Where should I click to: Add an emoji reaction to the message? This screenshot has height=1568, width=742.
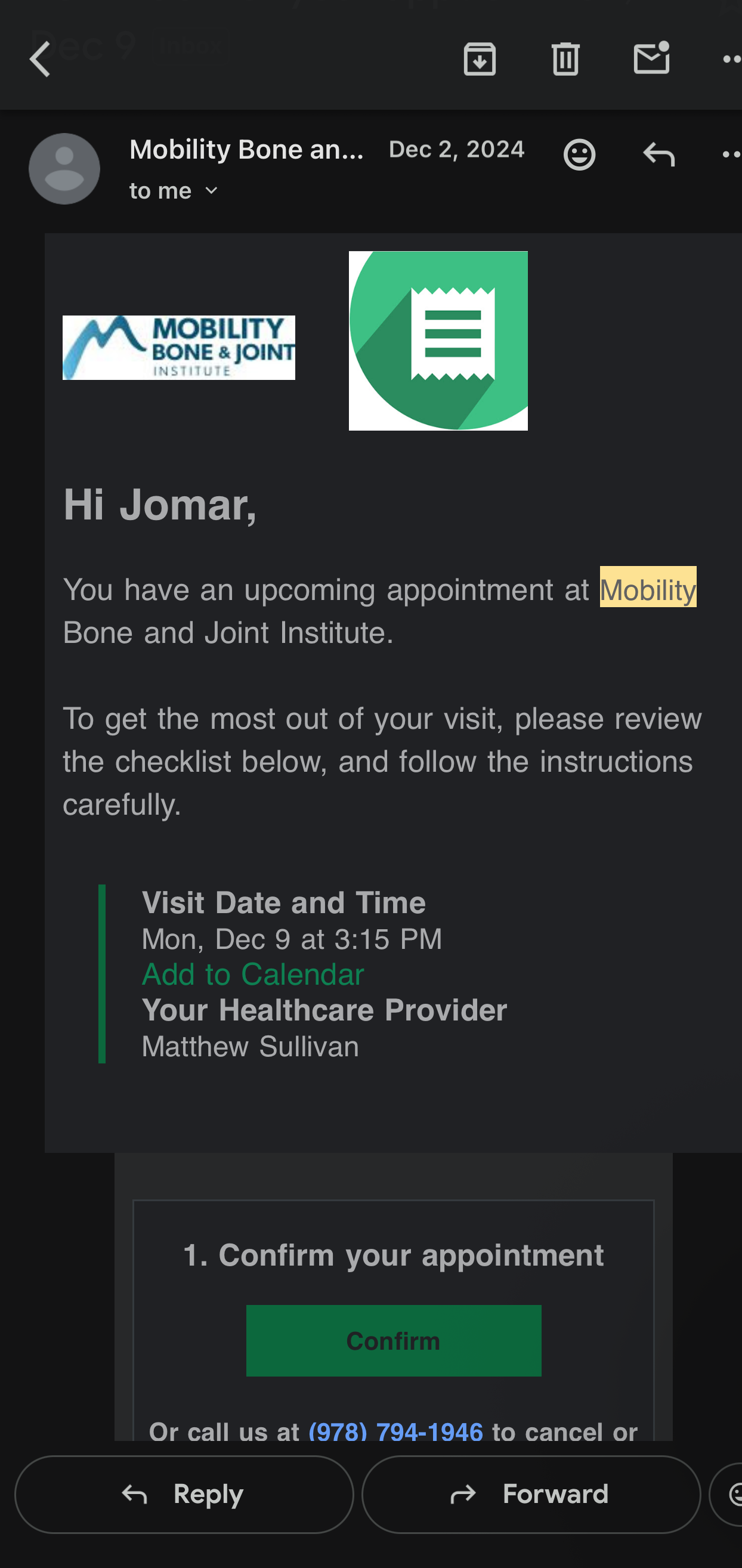579,154
